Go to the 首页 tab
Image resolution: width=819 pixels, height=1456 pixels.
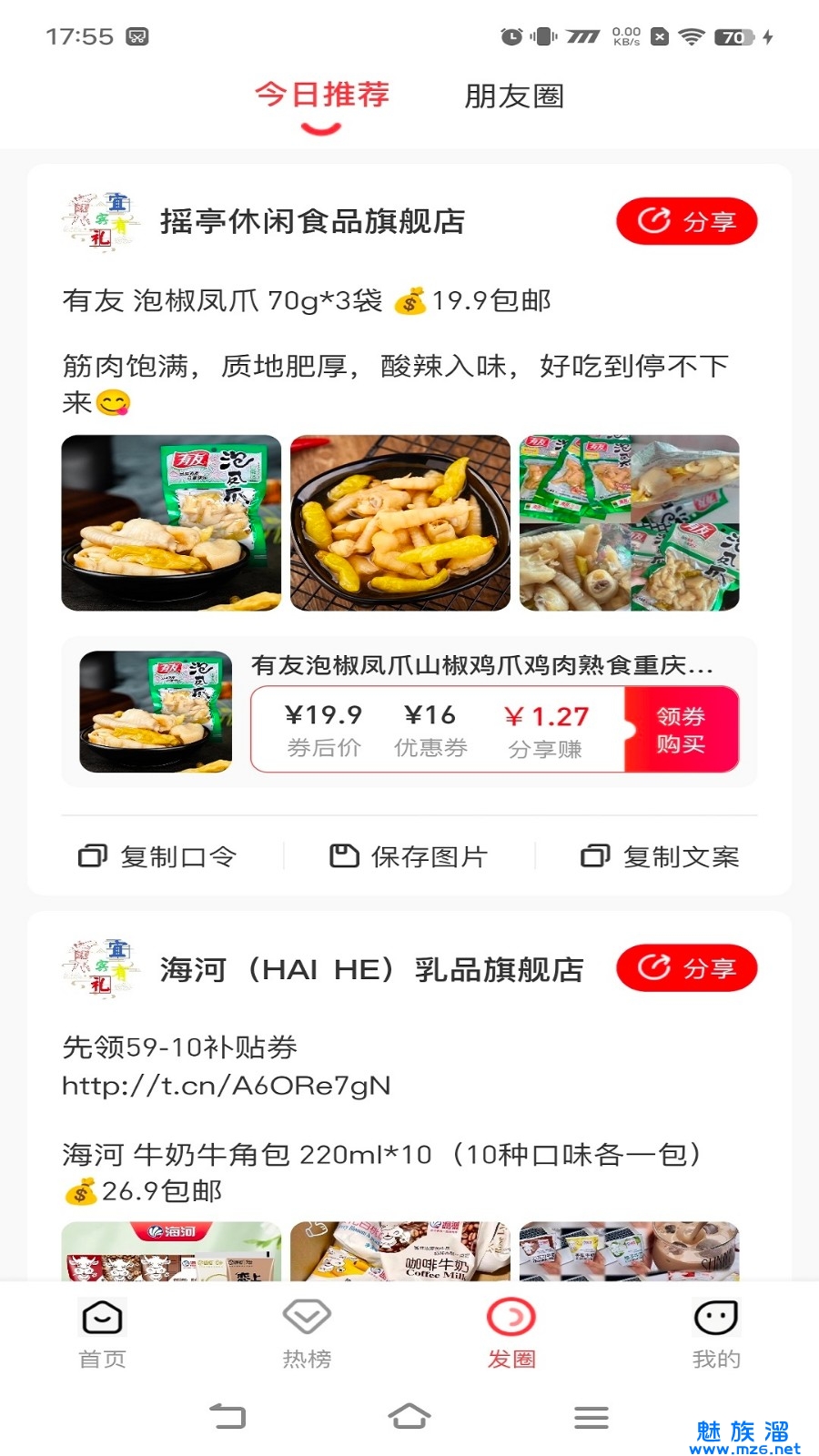point(102,1332)
